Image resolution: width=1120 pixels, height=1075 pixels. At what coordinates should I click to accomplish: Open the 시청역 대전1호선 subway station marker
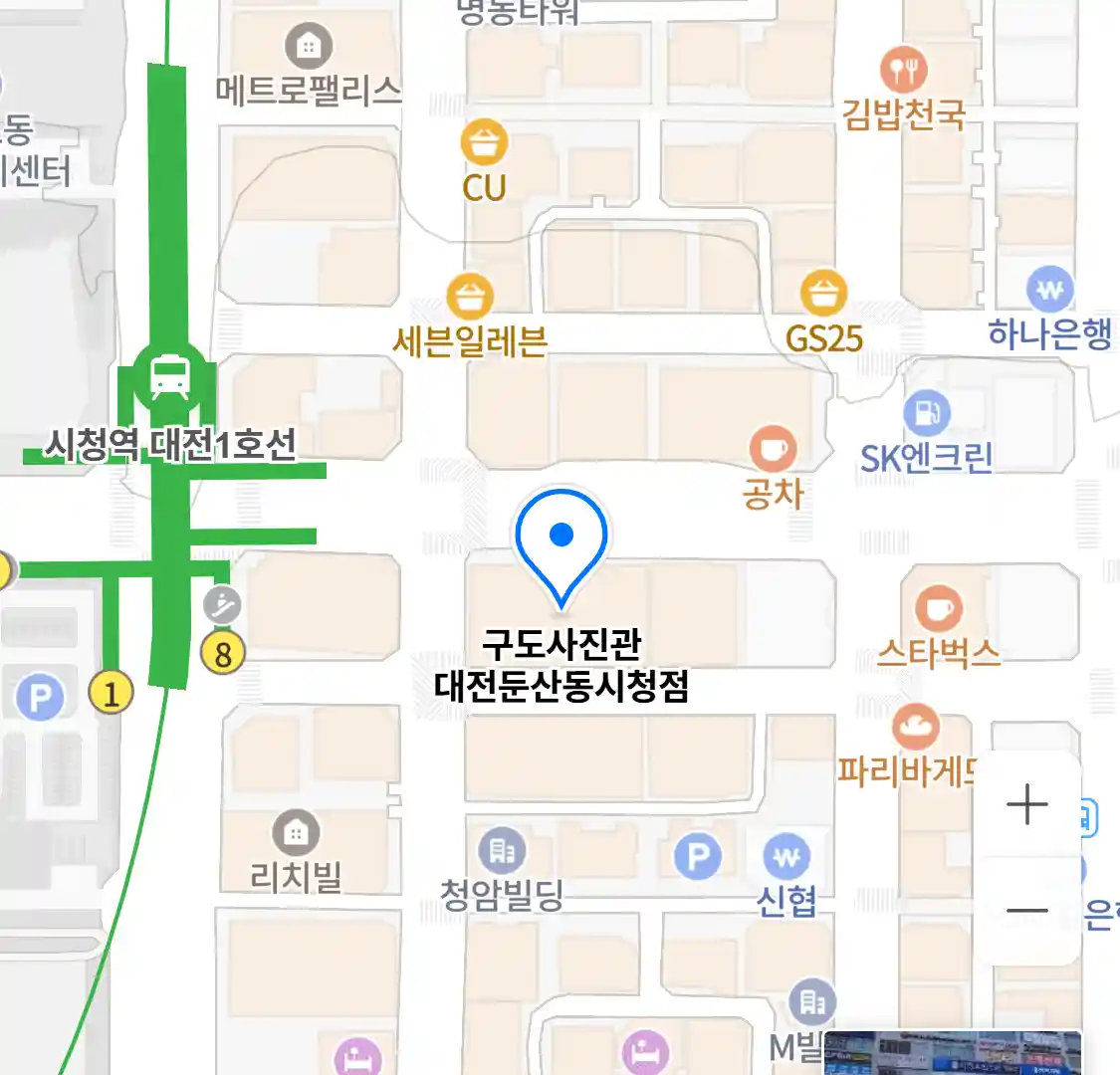click(x=169, y=376)
